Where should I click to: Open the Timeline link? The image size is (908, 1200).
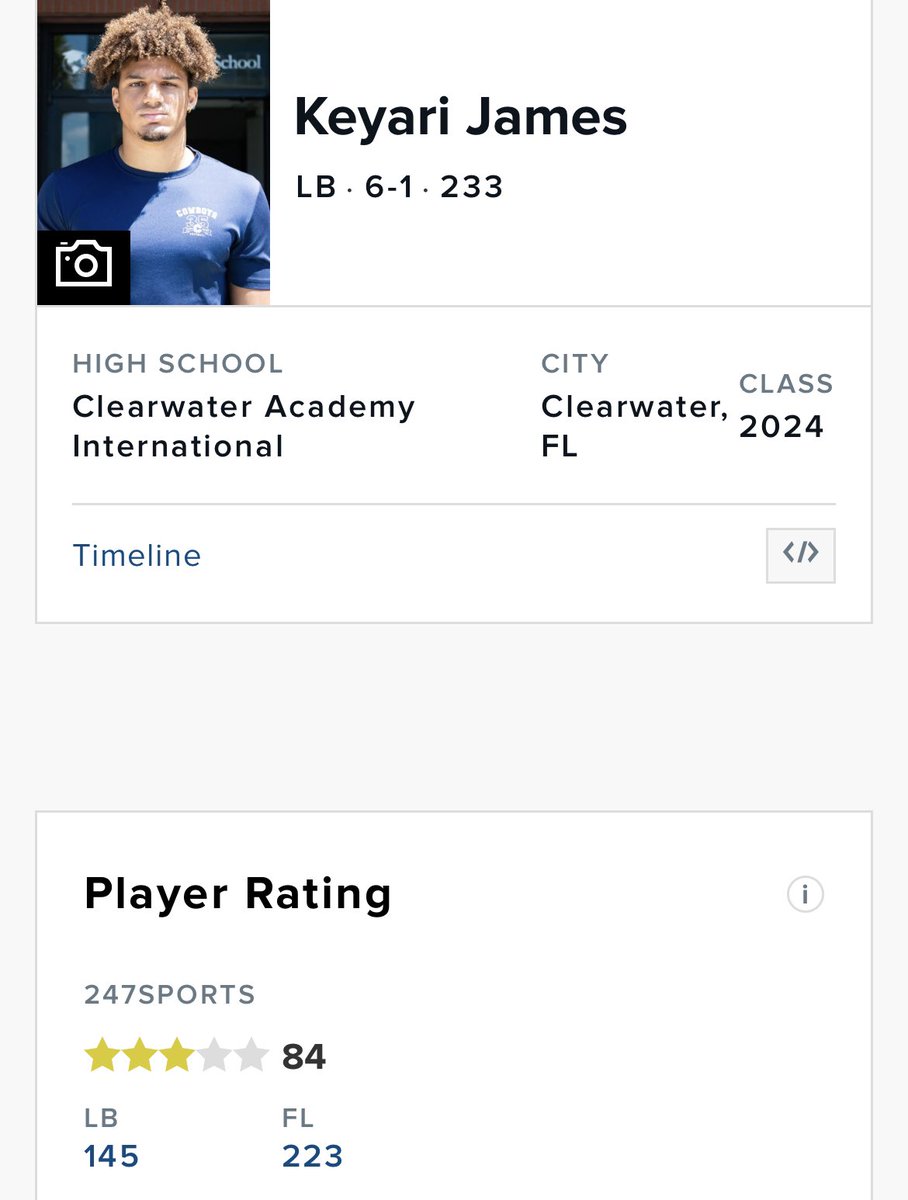point(137,555)
